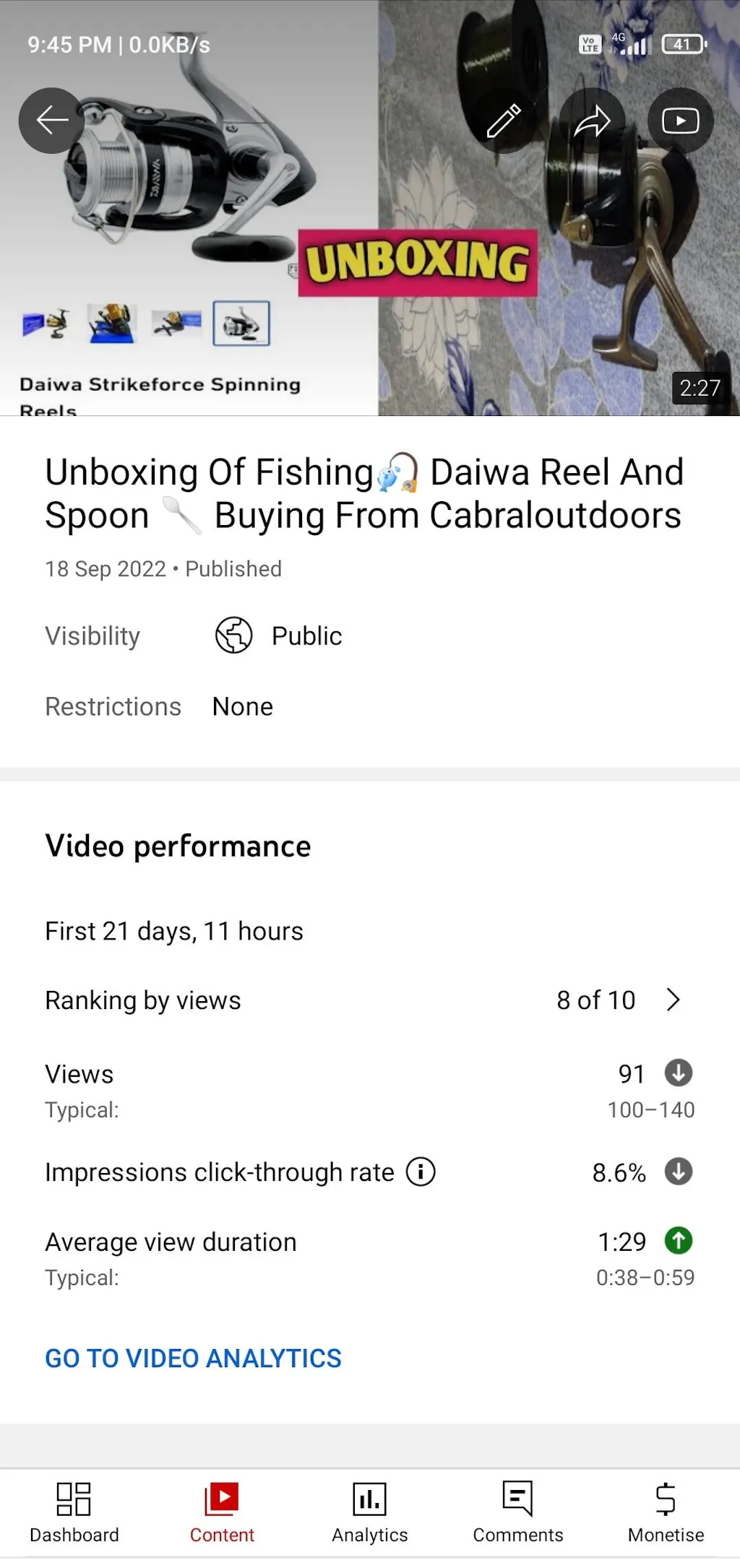Open the Analytics tab
This screenshot has width=740, height=1568.
click(x=369, y=1512)
